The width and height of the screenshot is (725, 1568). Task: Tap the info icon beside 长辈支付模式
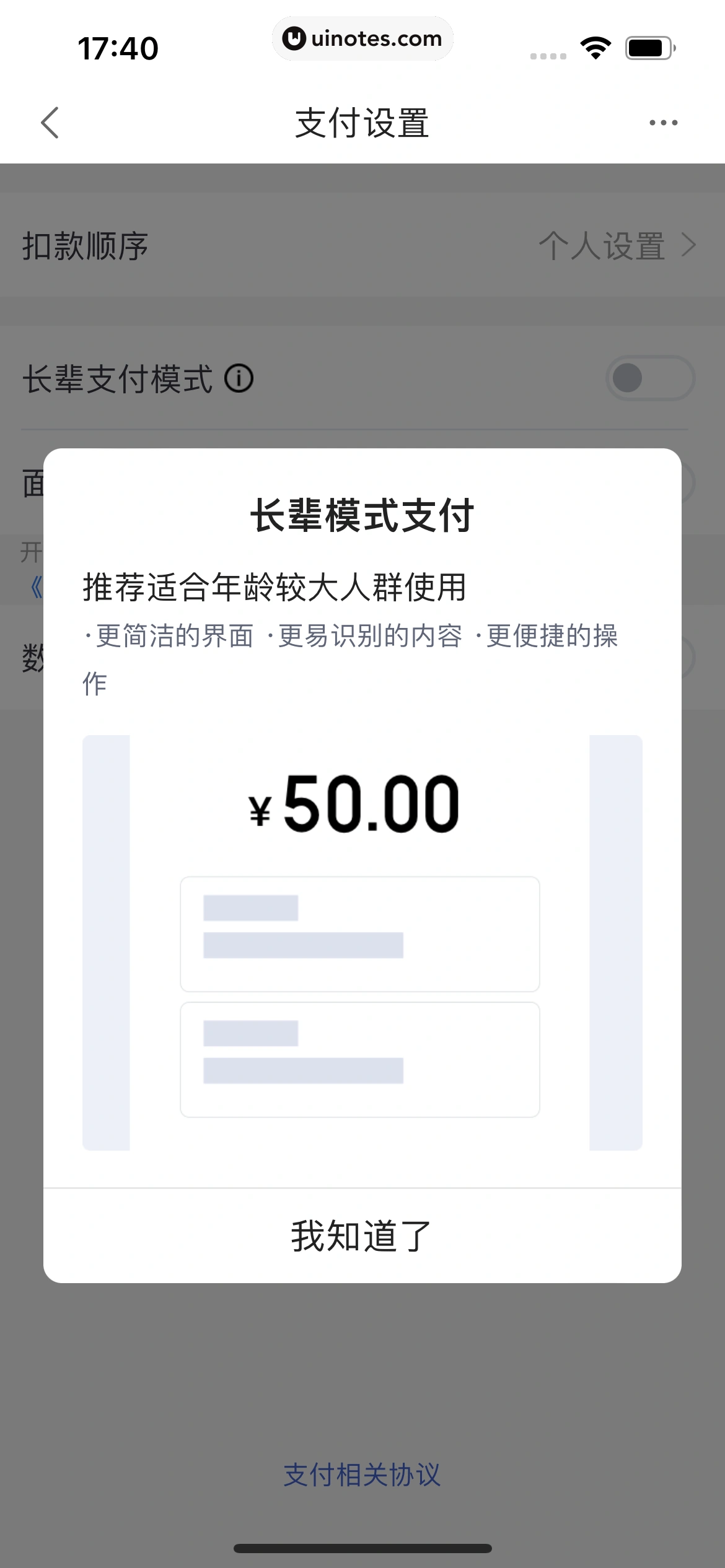point(239,378)
